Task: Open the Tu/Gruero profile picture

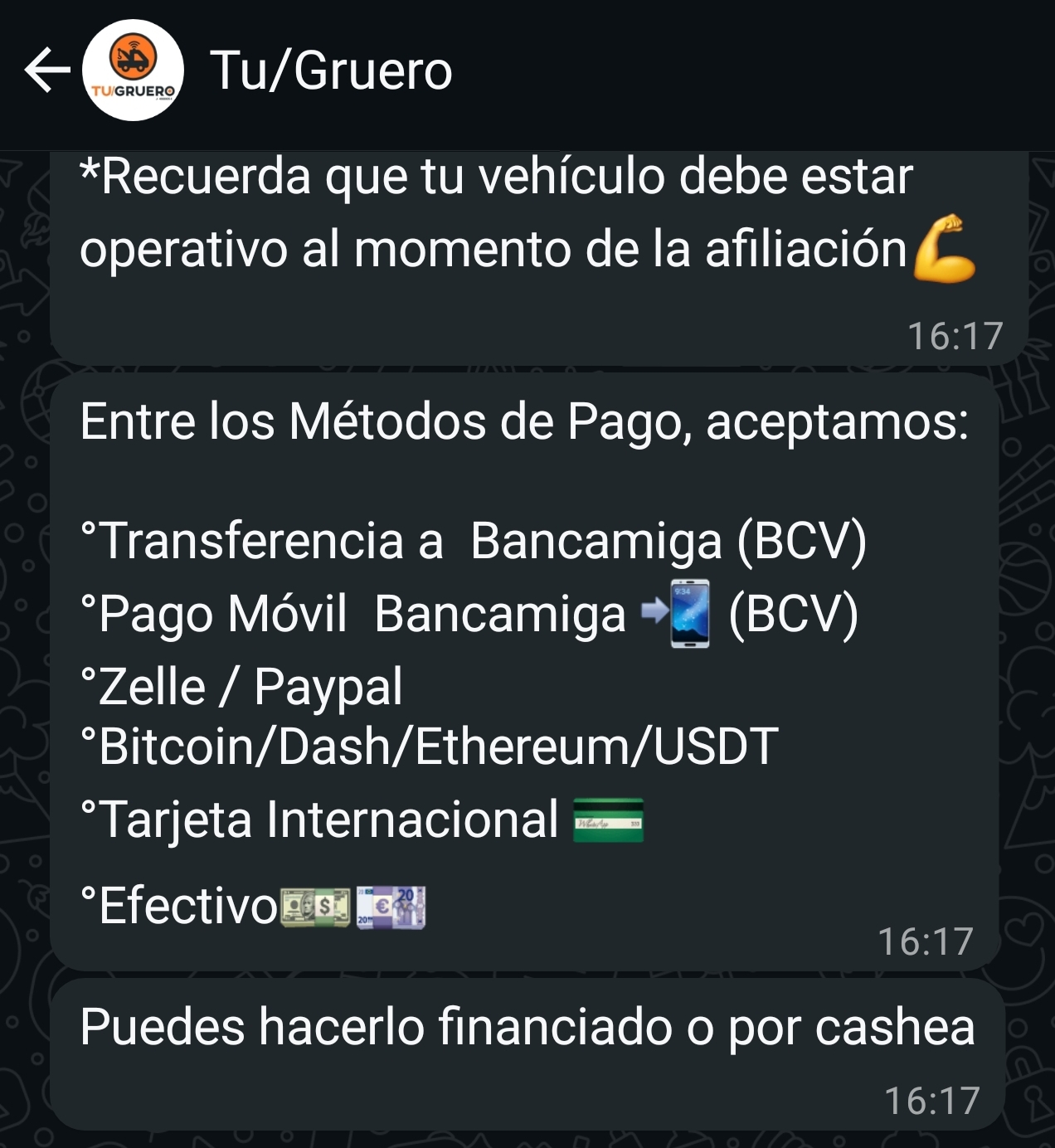Action: (133, 71)
